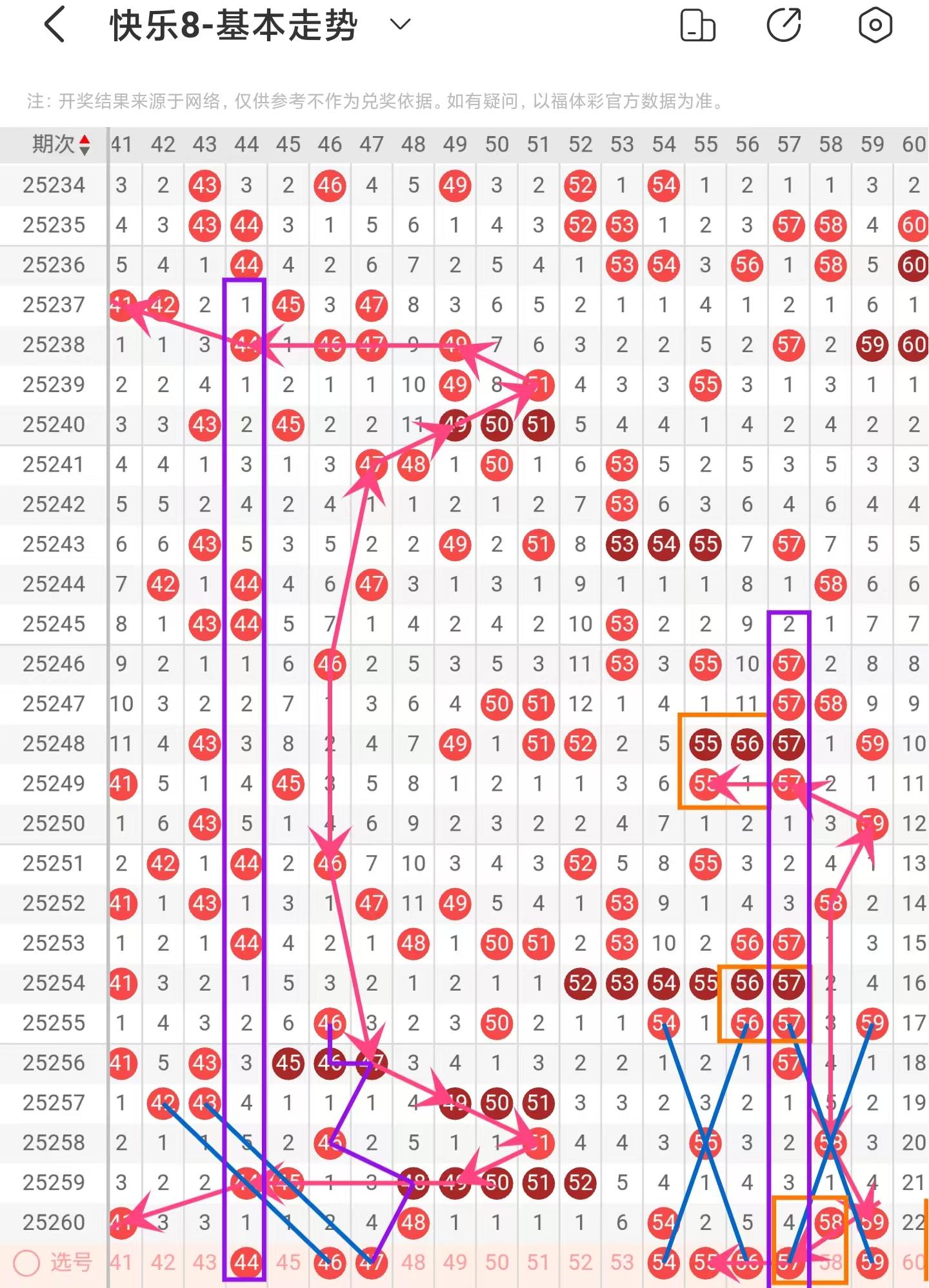The height and width of the screenshot is (1288, 929).
Task: Choose number 53 in the 选号 row
Action: click(622, 1262)
